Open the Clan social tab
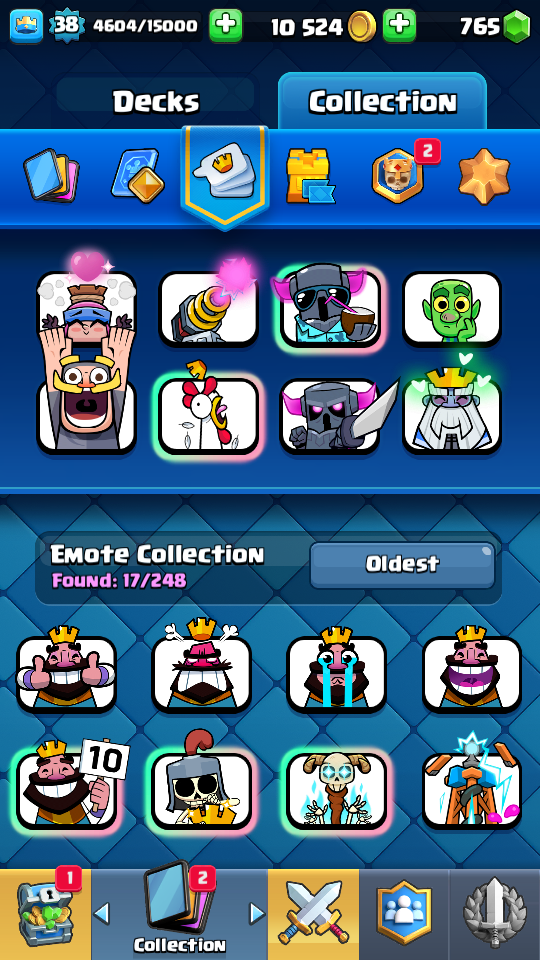 pos(404,914)
